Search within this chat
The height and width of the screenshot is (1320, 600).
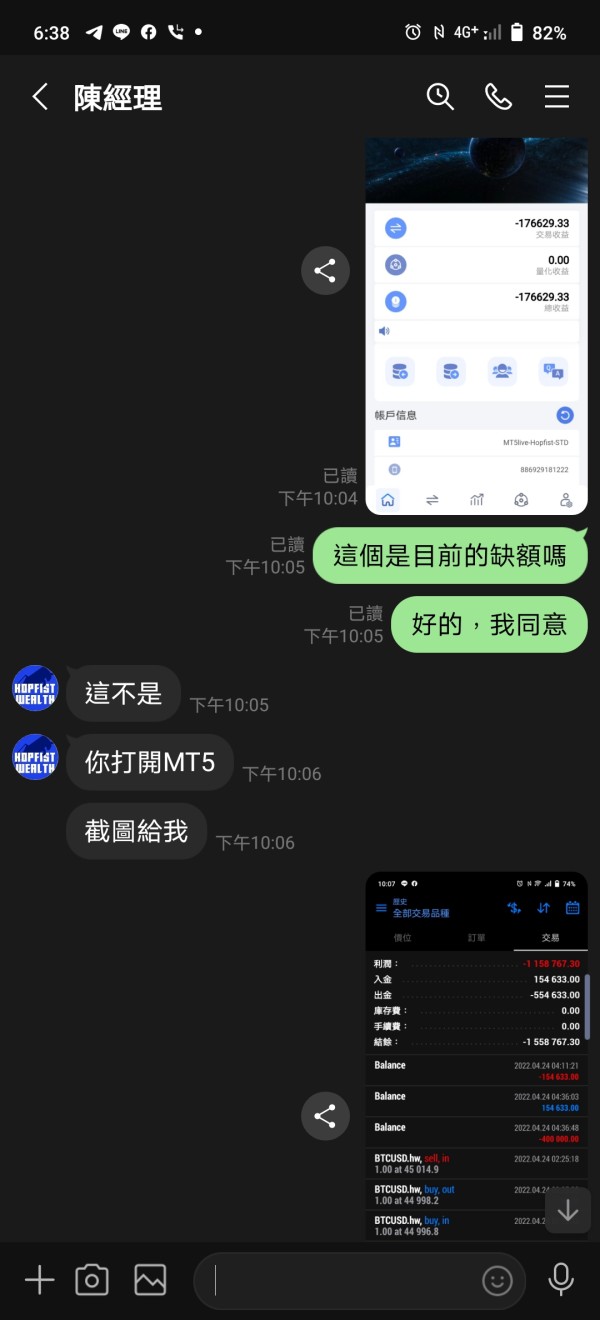coord(440,96)
